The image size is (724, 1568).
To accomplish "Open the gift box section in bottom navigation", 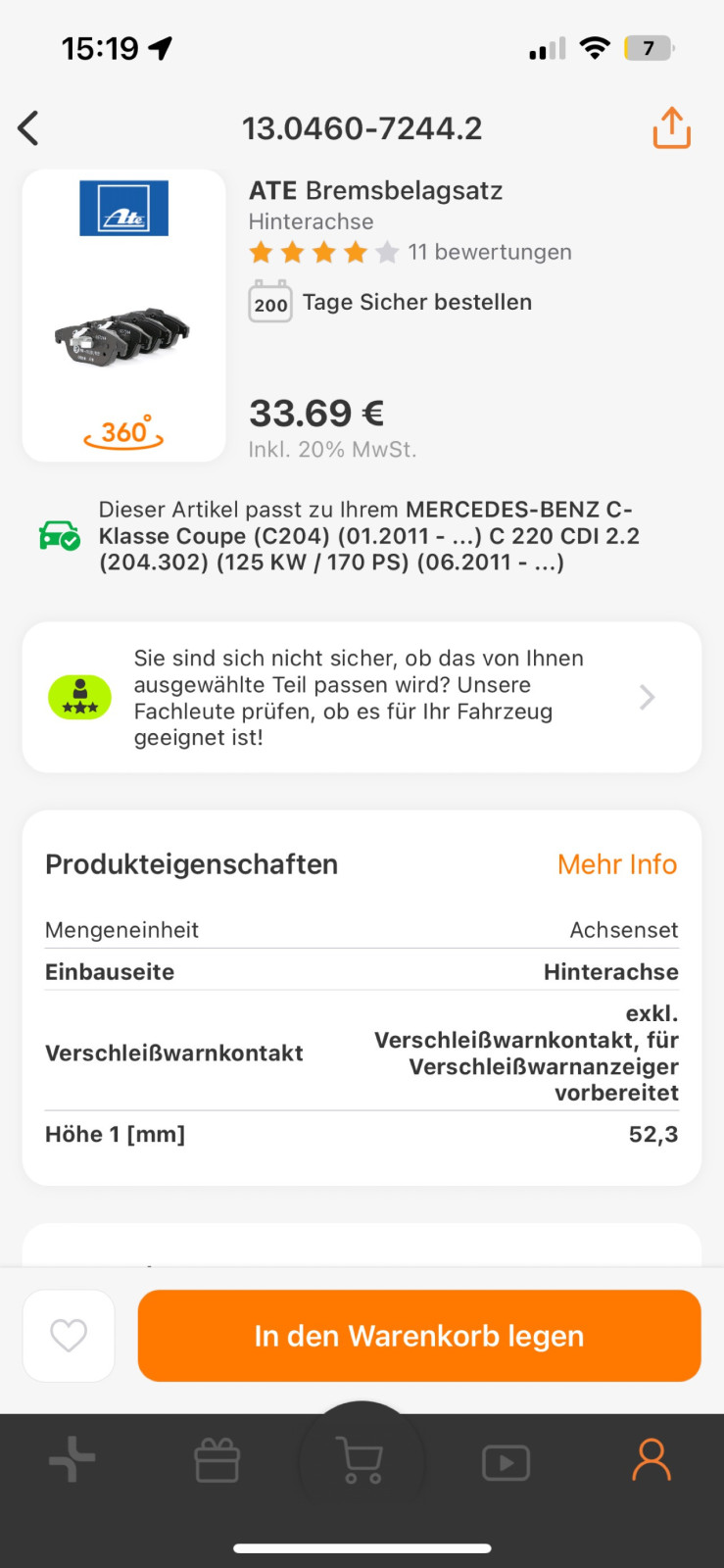I will tap(217, 1459).
